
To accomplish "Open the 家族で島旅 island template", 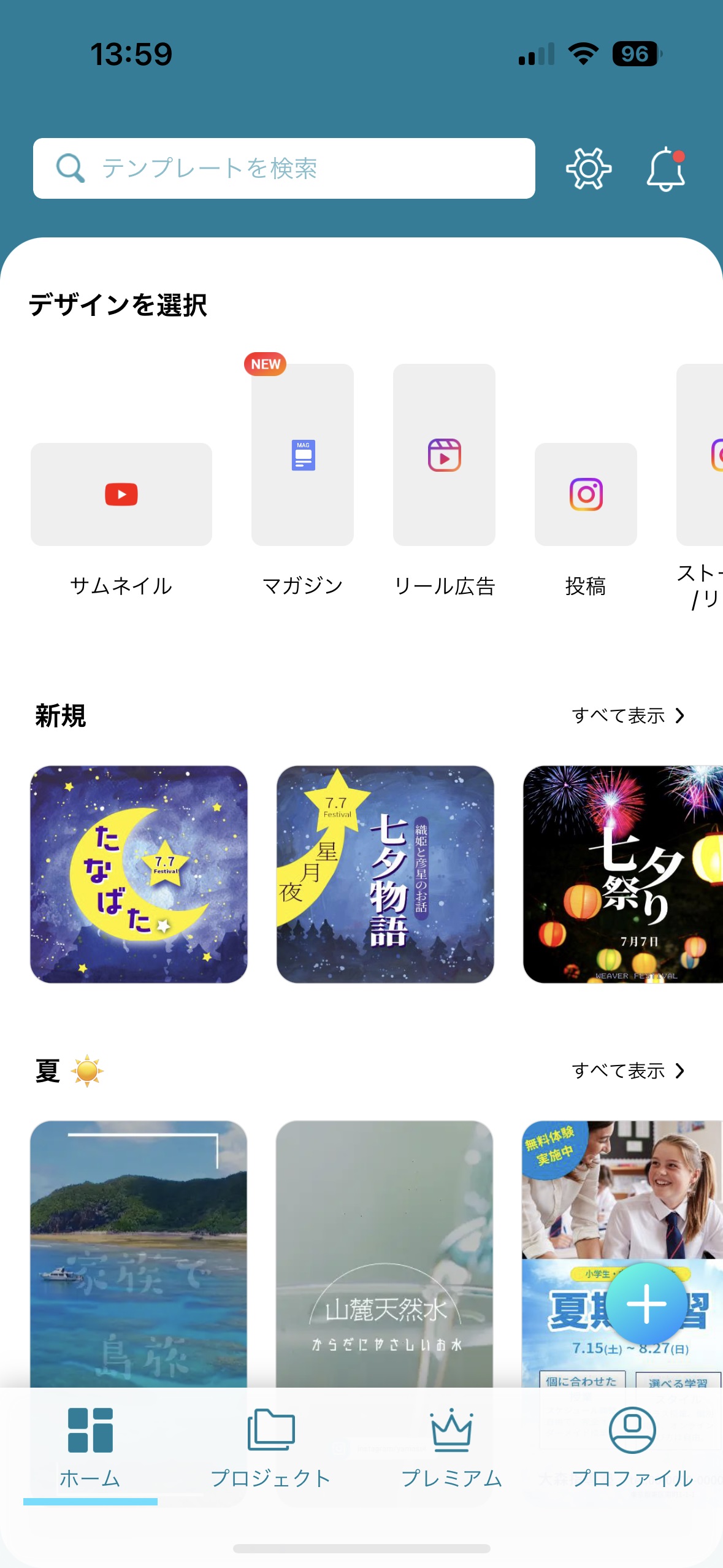I will point(139,1251).
